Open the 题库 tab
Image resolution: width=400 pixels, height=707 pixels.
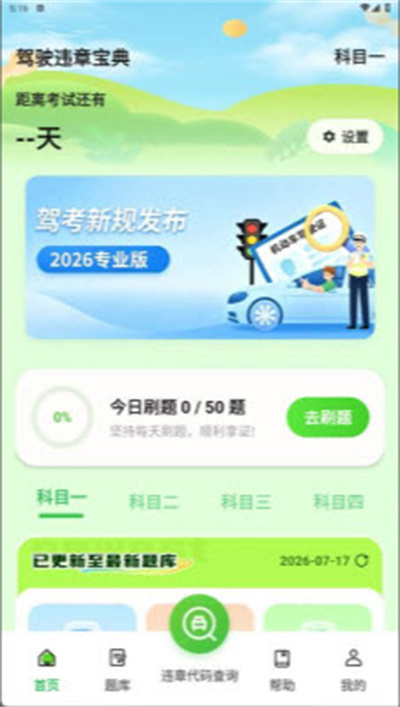click(118, 670)
